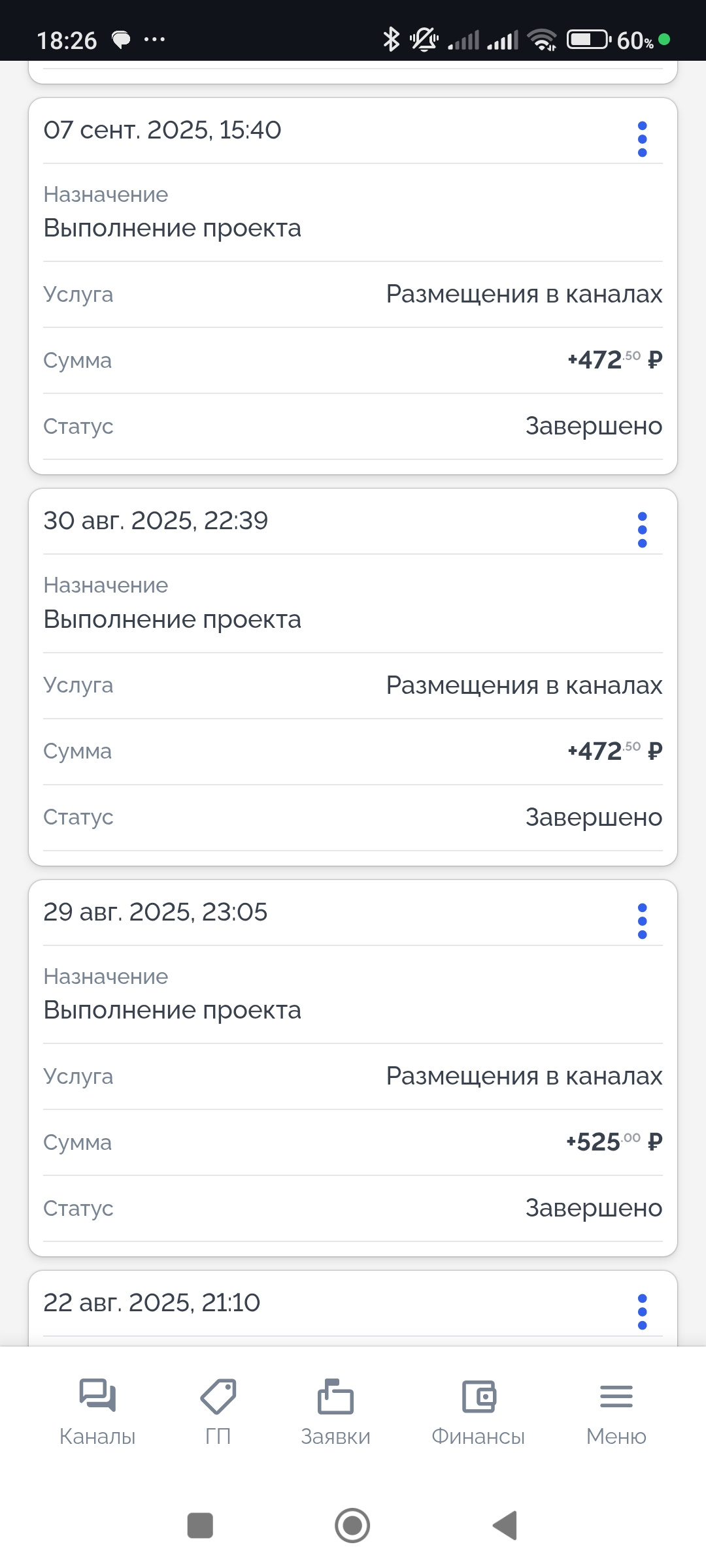Go to the Заявки tab

click(335, 1411)
